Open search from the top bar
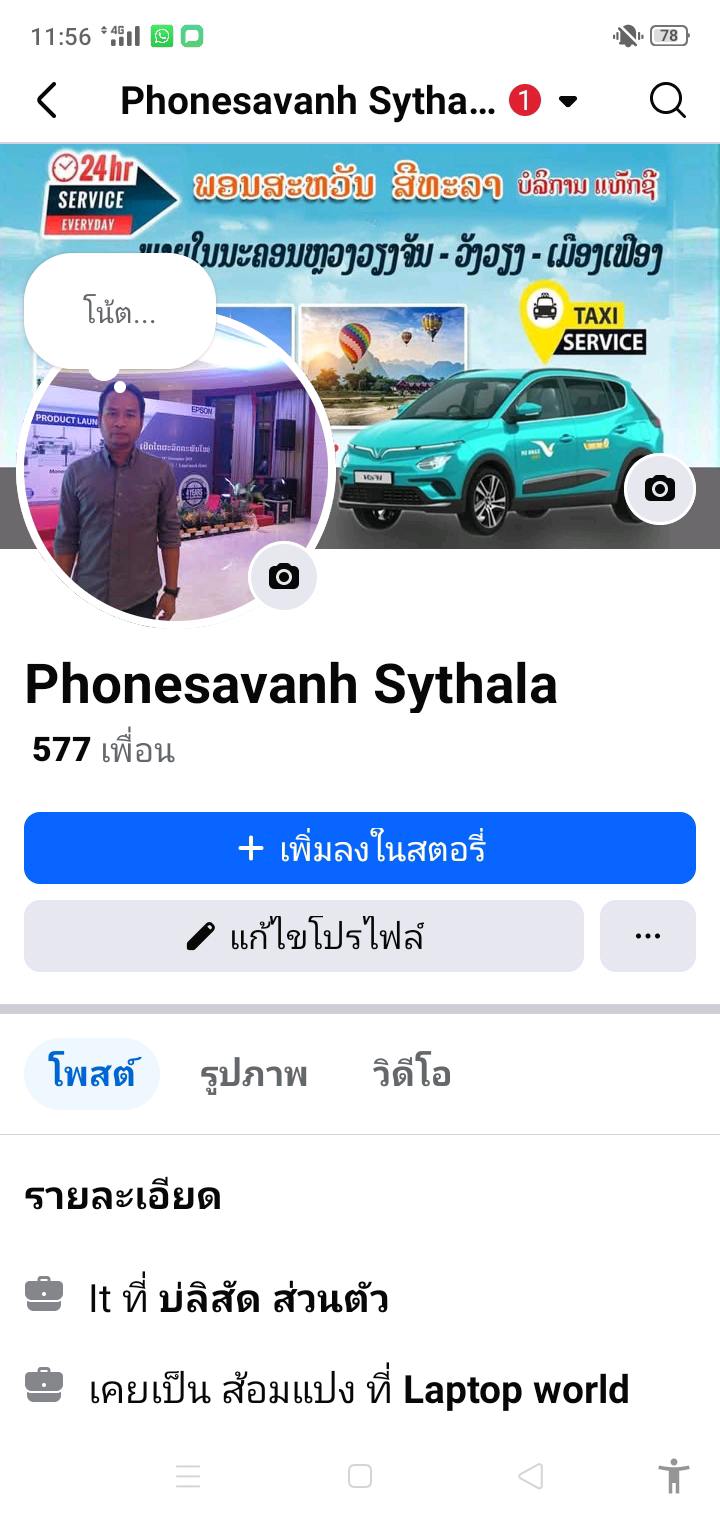This screenshot has width=720, height=1520. 667,100
